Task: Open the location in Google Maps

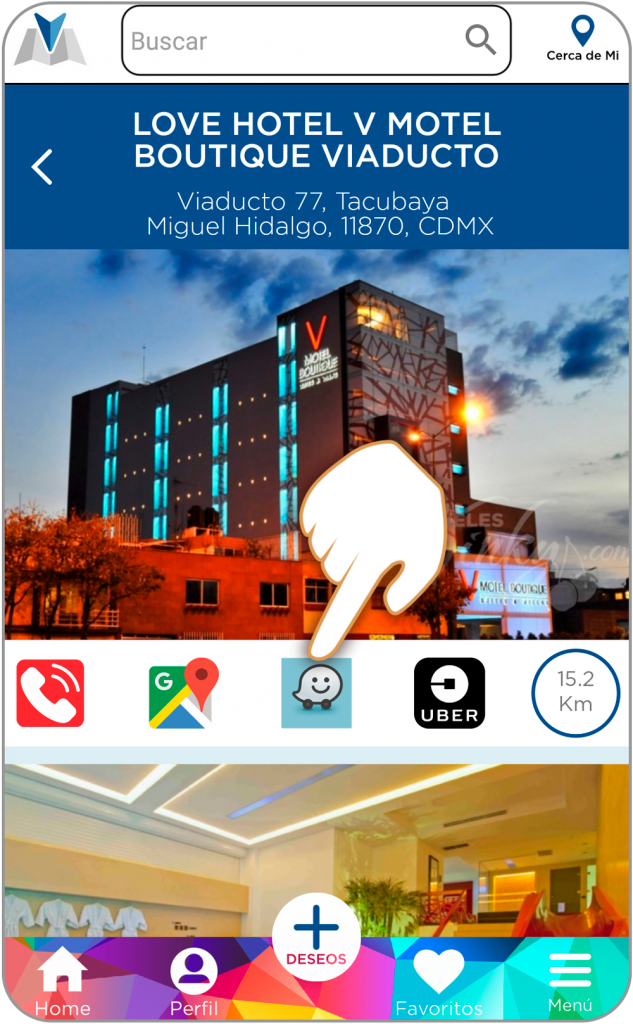Action: tap(184, 693)
